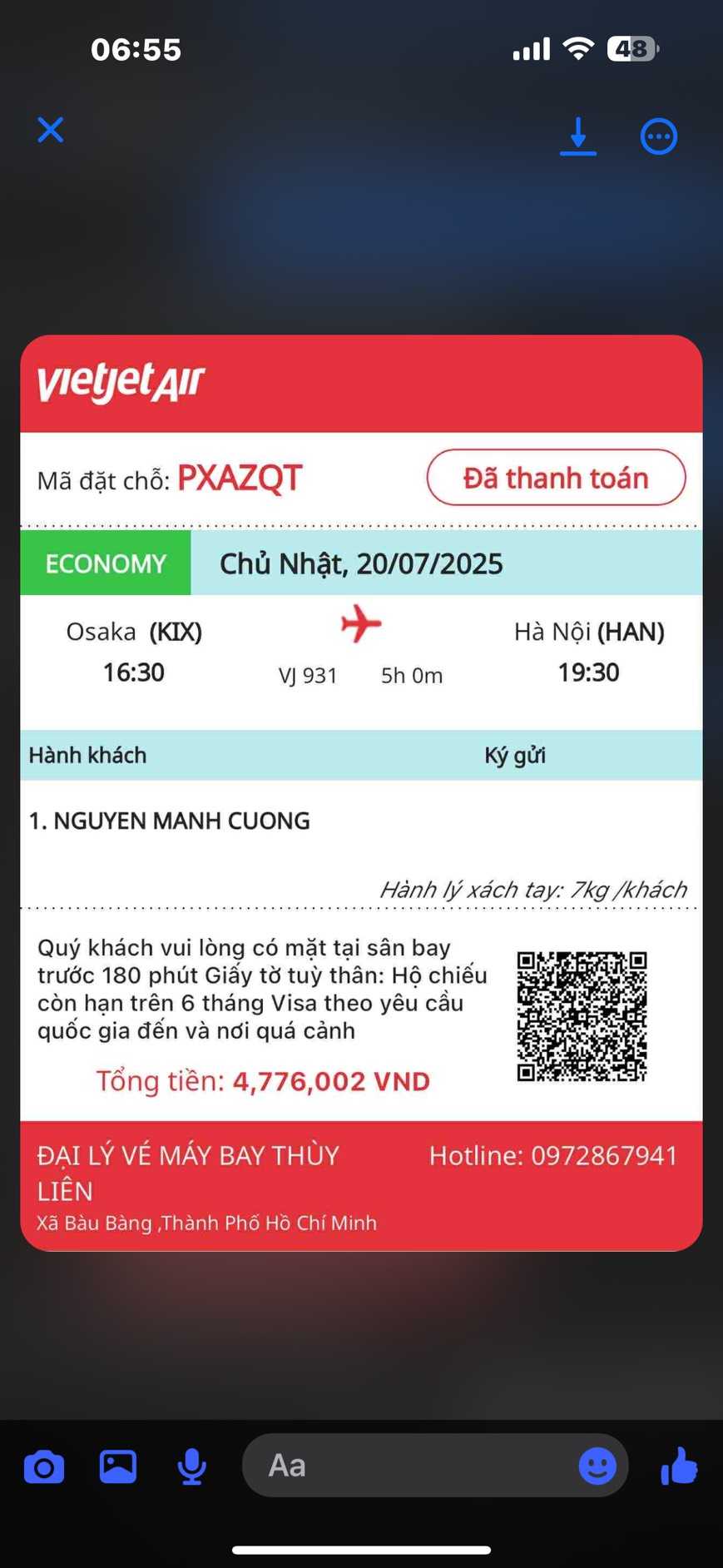Tap the VietJet ticket image
This screenshot has height=1568, width=723.
361,792
